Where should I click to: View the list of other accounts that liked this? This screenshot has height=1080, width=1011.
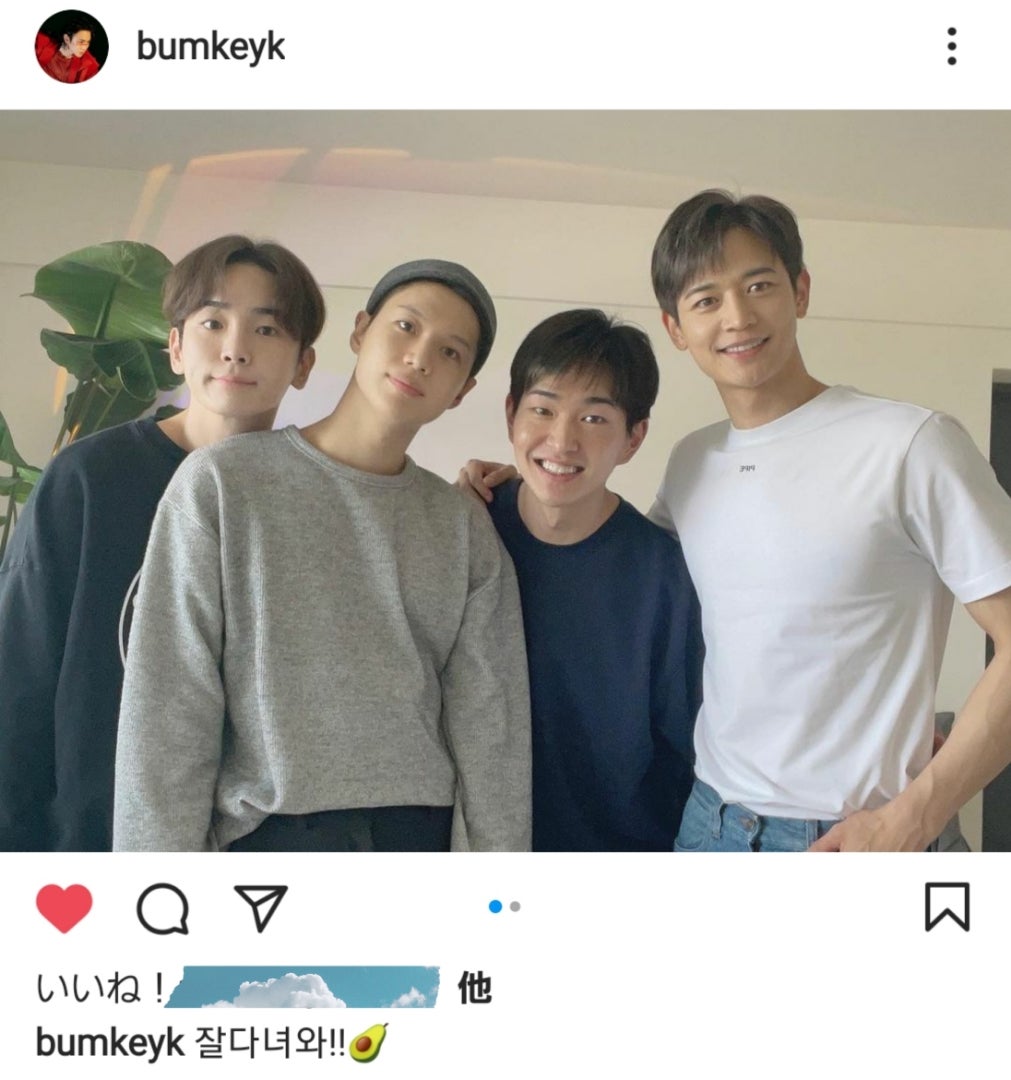tap(474, 989)
